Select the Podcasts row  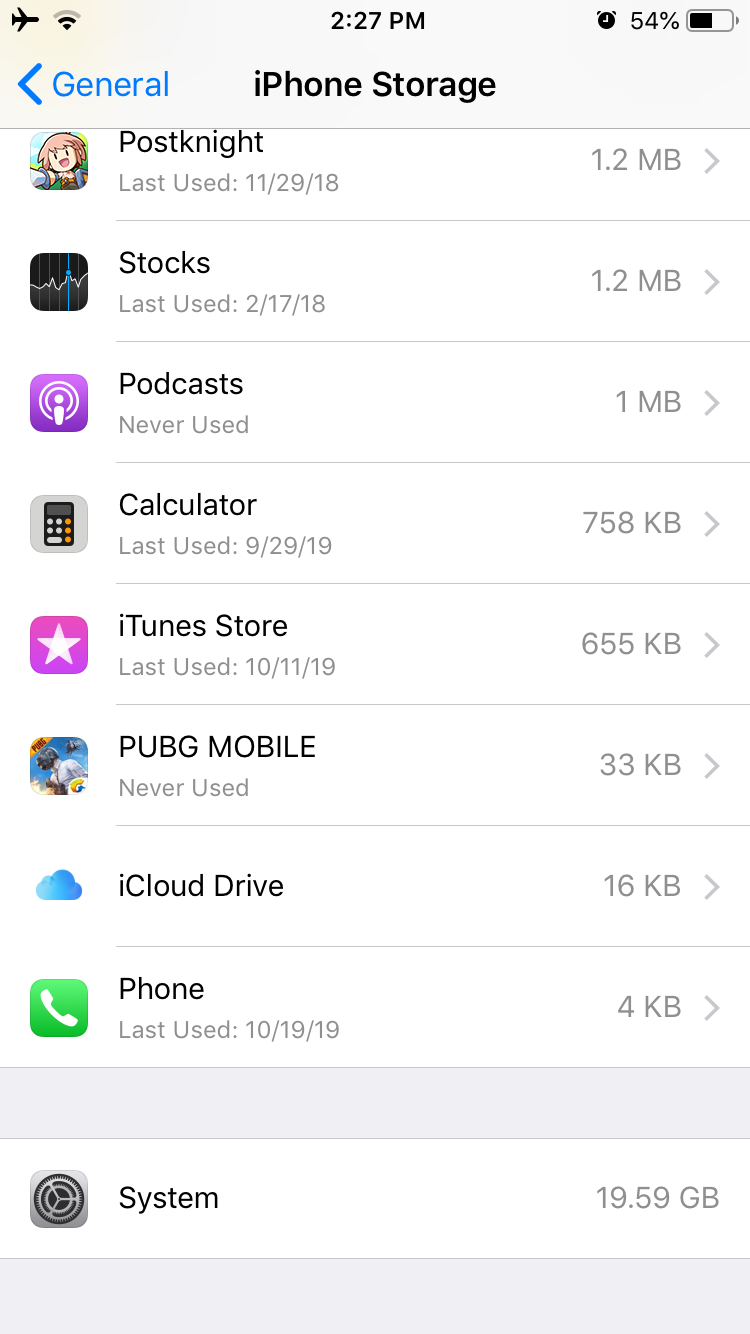click(375, 403)
